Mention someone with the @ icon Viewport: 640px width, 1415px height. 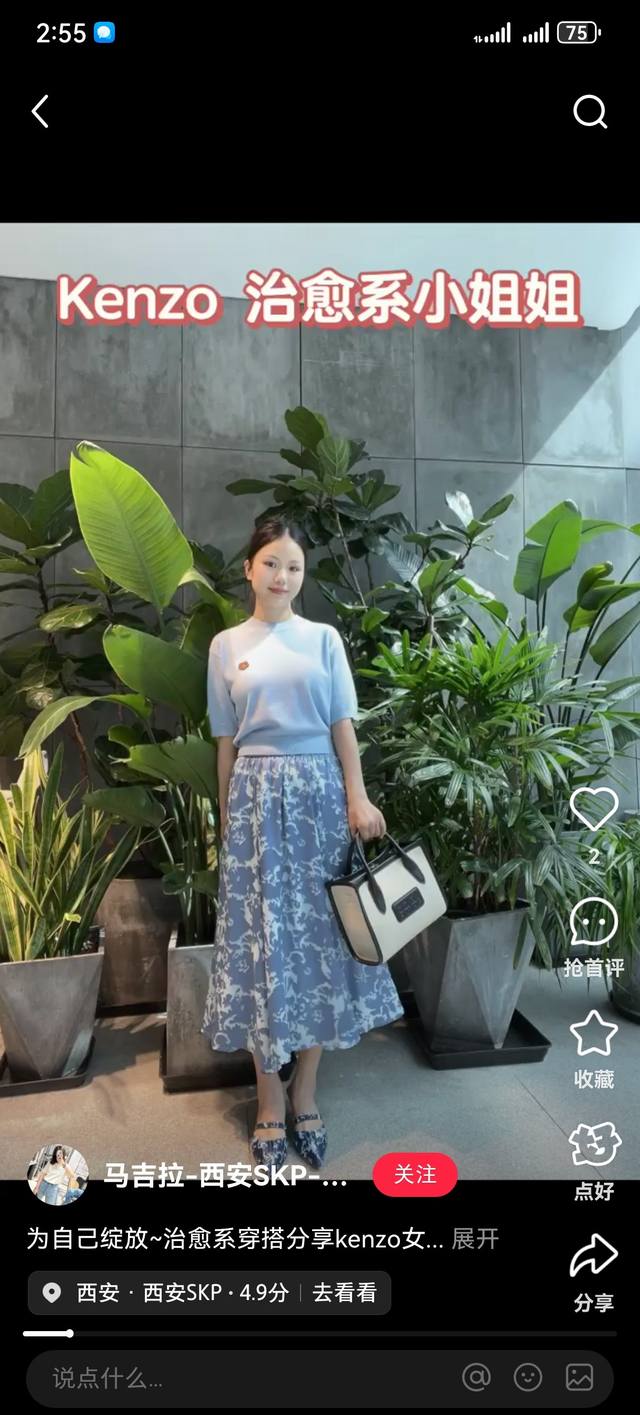click(477, 1378)
